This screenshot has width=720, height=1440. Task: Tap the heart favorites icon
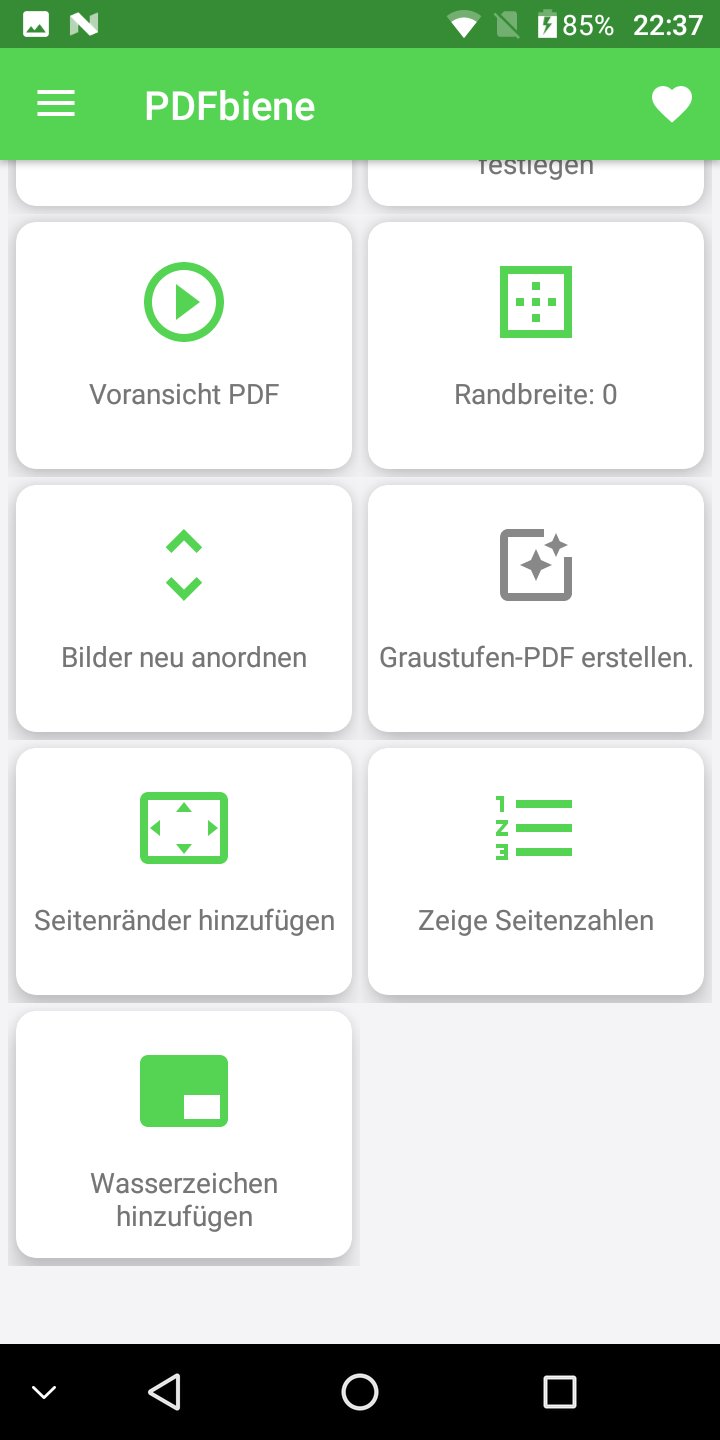point(672,104)
